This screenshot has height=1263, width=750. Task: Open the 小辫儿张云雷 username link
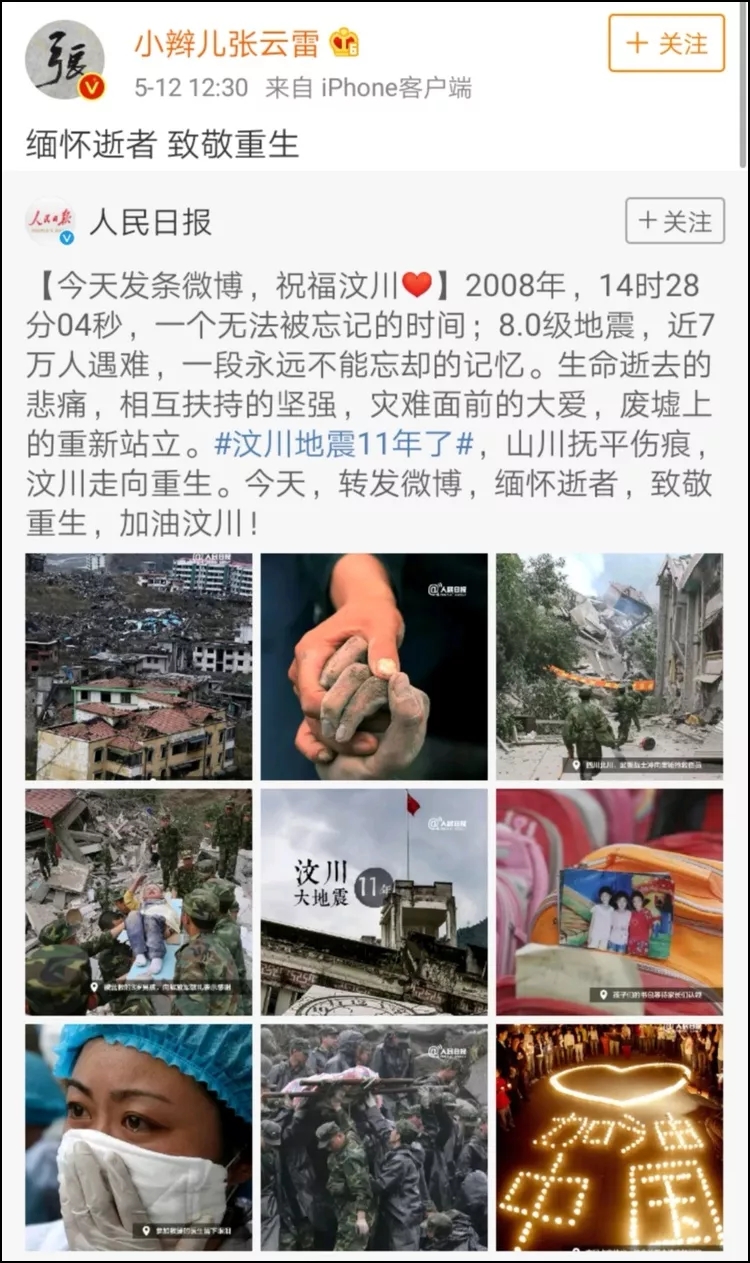(228, 43)
